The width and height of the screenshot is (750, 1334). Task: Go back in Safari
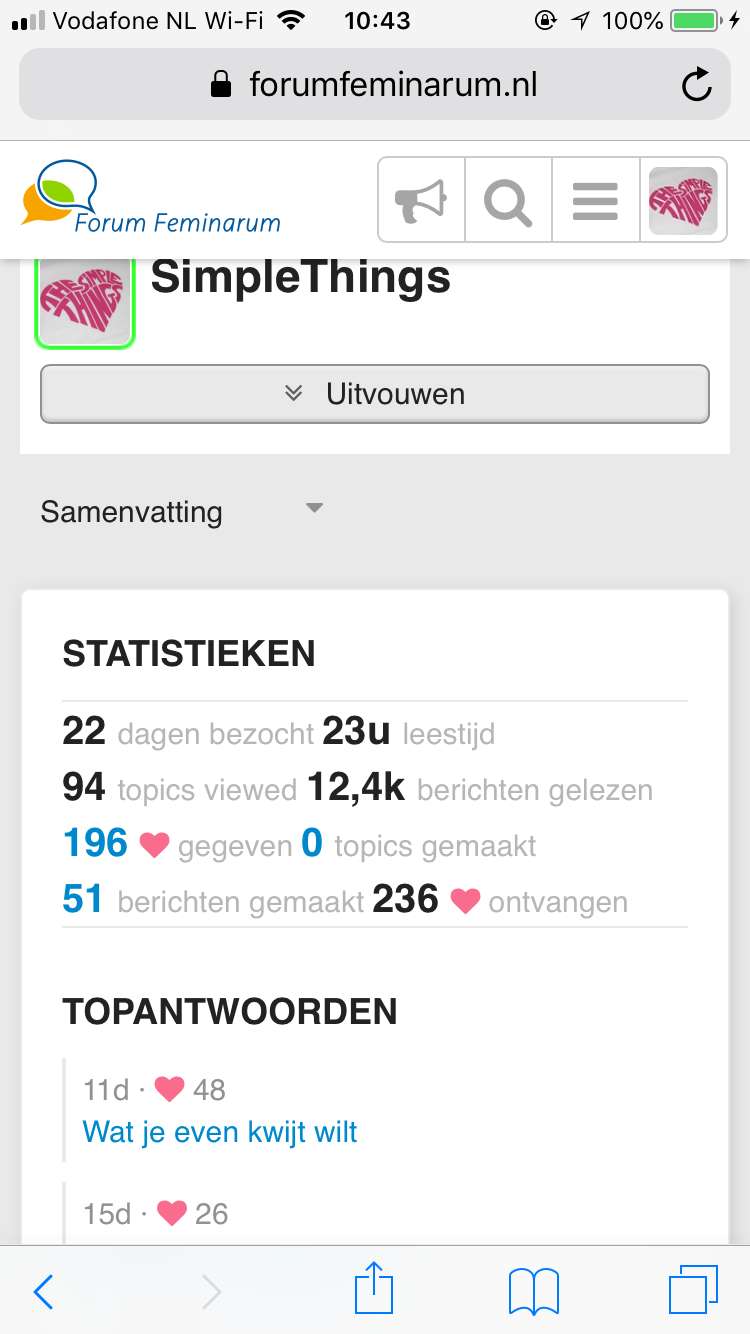coord(43,1292)
